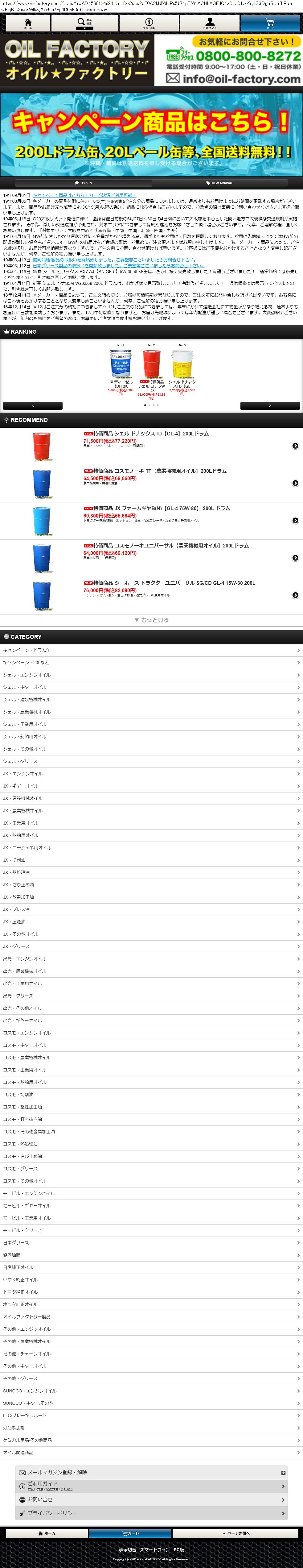Expand mail magazine registration

(x=152, y=1472)
